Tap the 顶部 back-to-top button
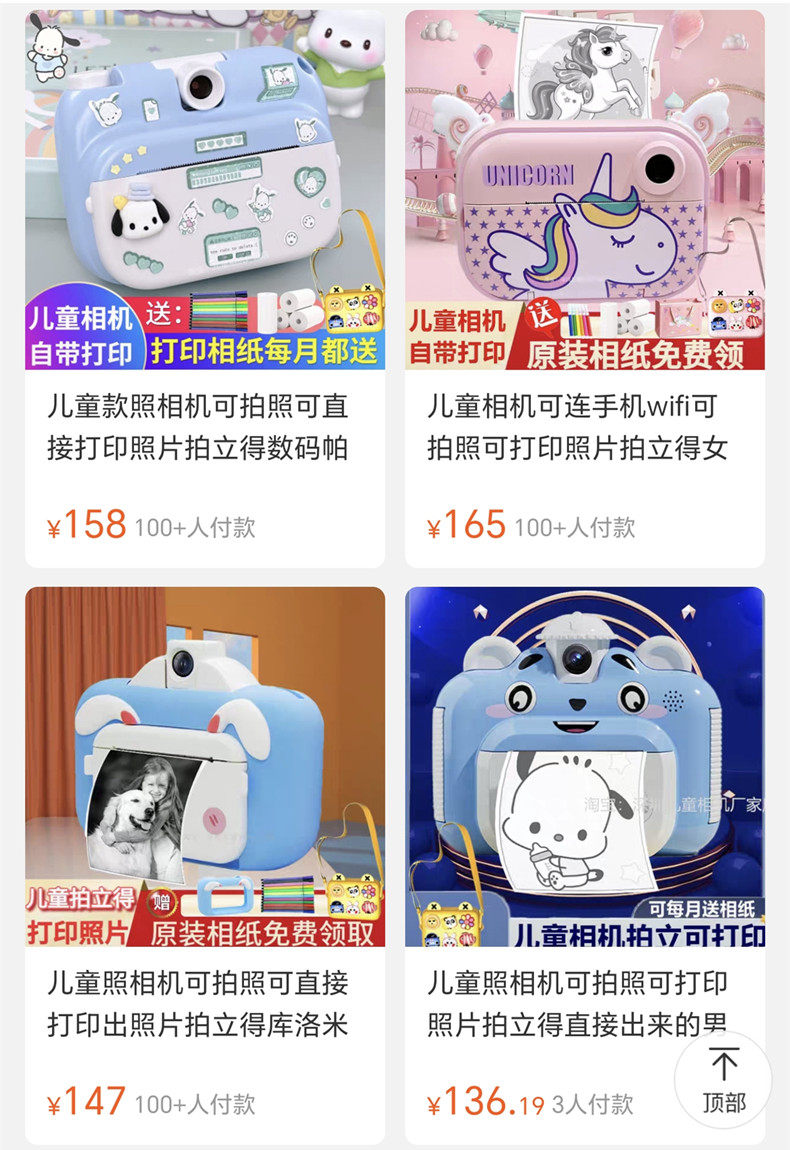Viewport: 790px width, 1150px height. click(x=723, y=1080)
